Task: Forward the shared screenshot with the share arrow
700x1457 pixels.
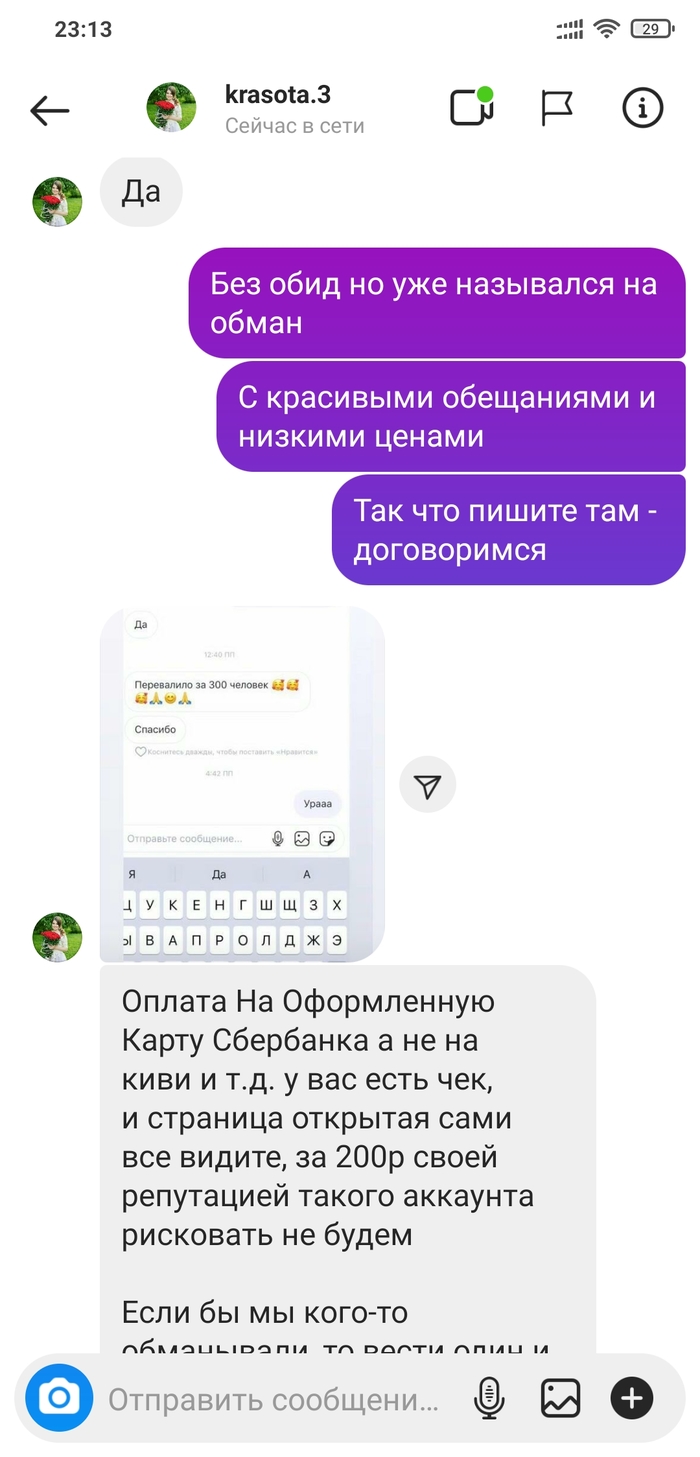Action: pyautogui.click(x=427, y=785)
